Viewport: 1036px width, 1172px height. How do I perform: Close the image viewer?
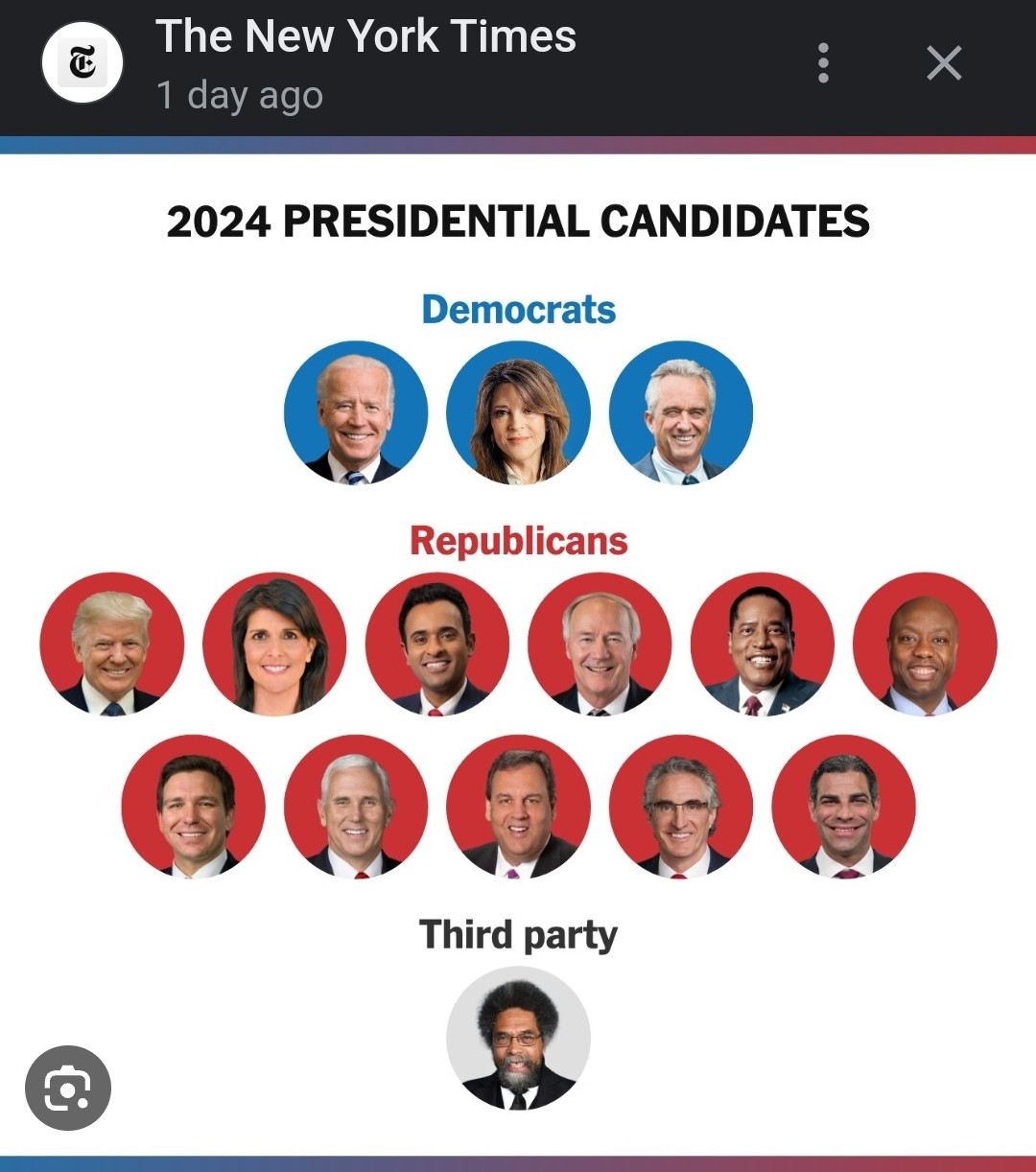944,63
